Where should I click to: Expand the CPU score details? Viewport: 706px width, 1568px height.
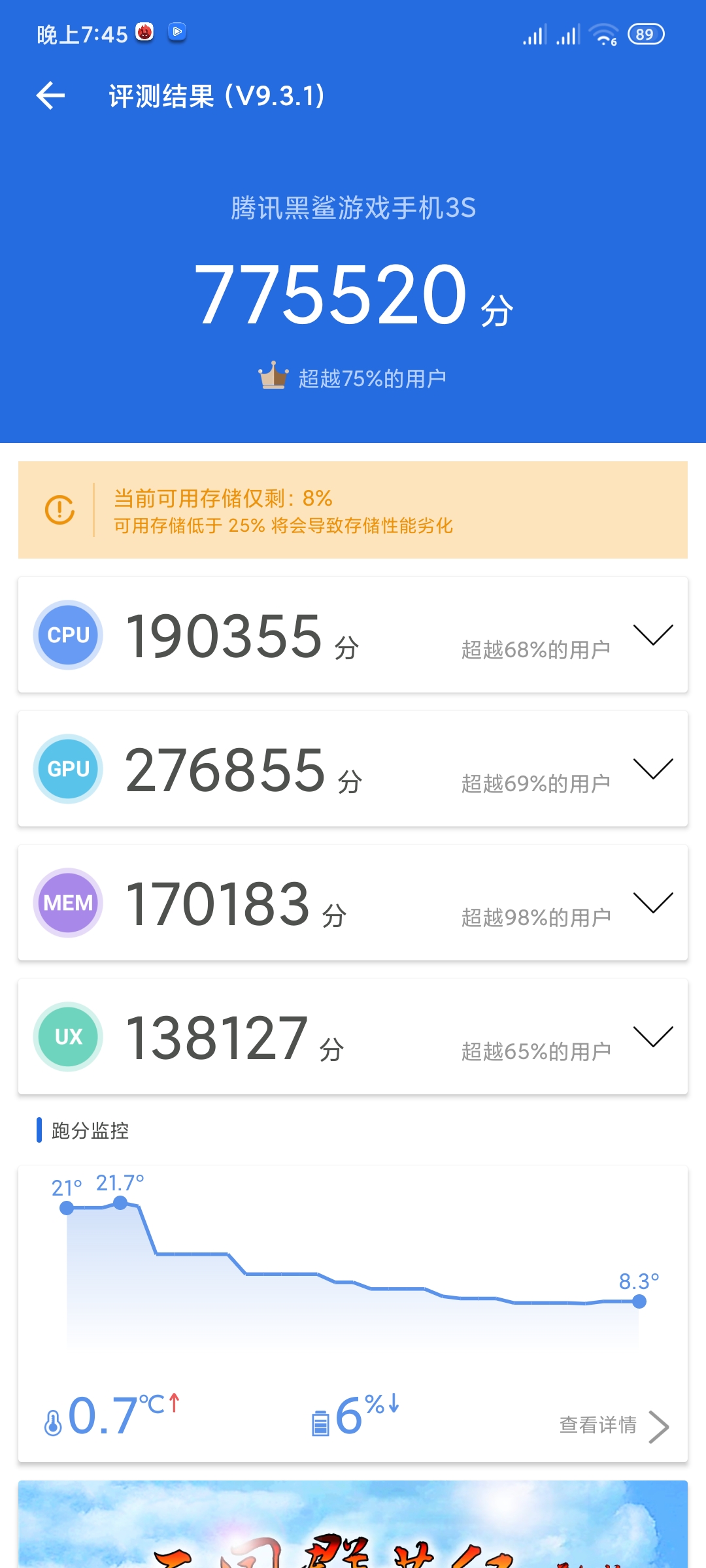653,634
